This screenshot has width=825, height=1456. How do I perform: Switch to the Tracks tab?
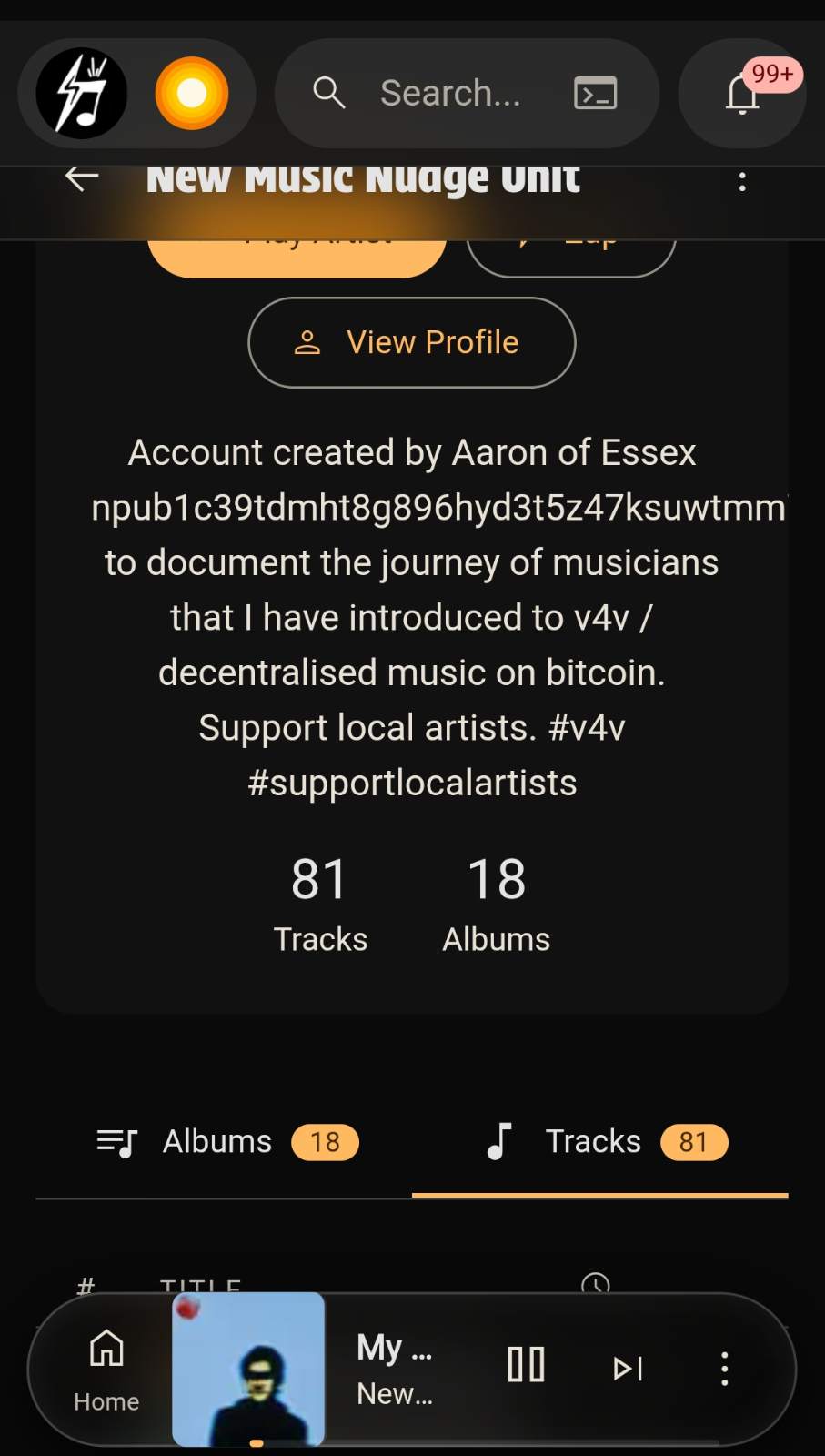pyautogui.click(x=600, y=1142)
